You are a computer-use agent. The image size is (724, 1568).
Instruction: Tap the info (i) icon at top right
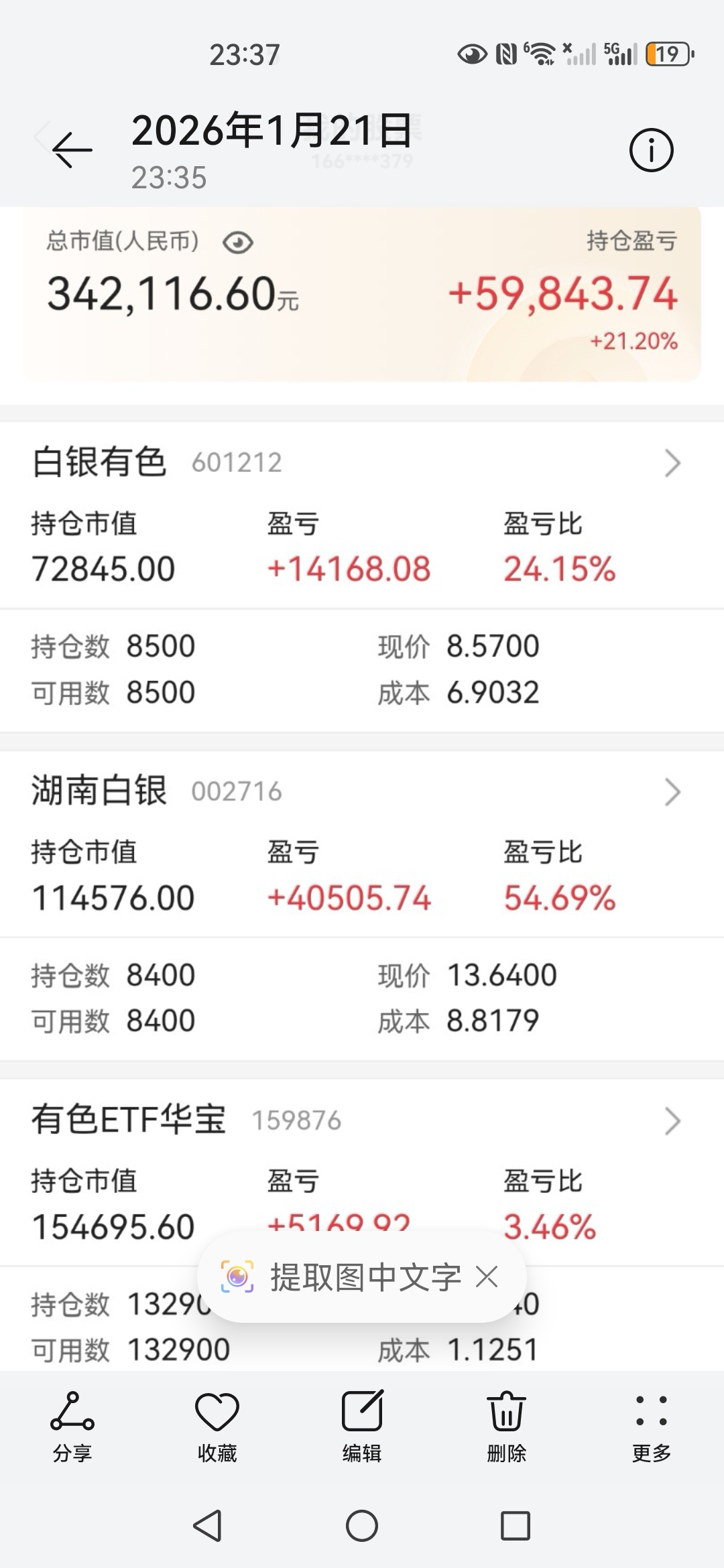(651, 149)
